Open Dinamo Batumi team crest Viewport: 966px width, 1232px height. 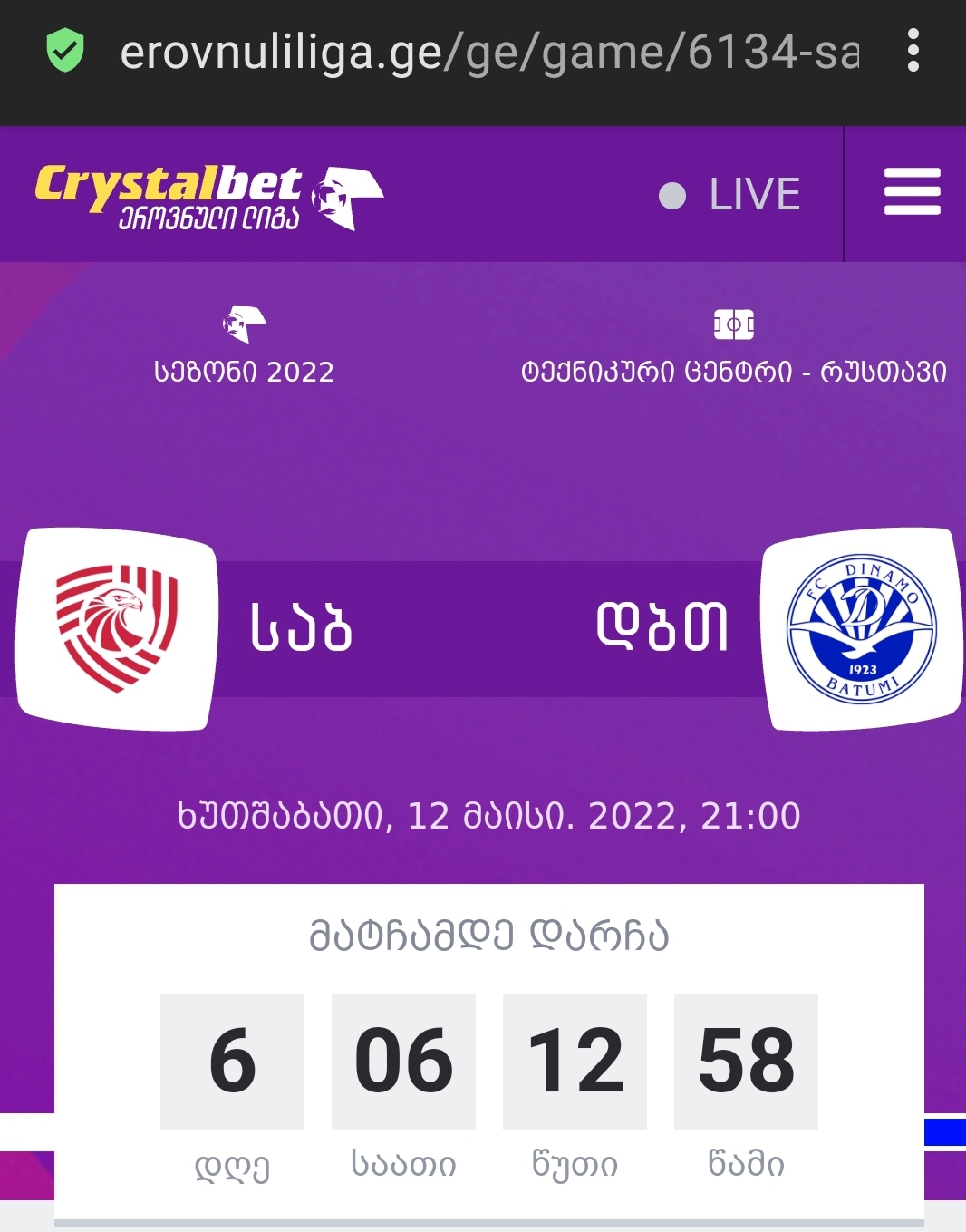[x=861, y=629]
